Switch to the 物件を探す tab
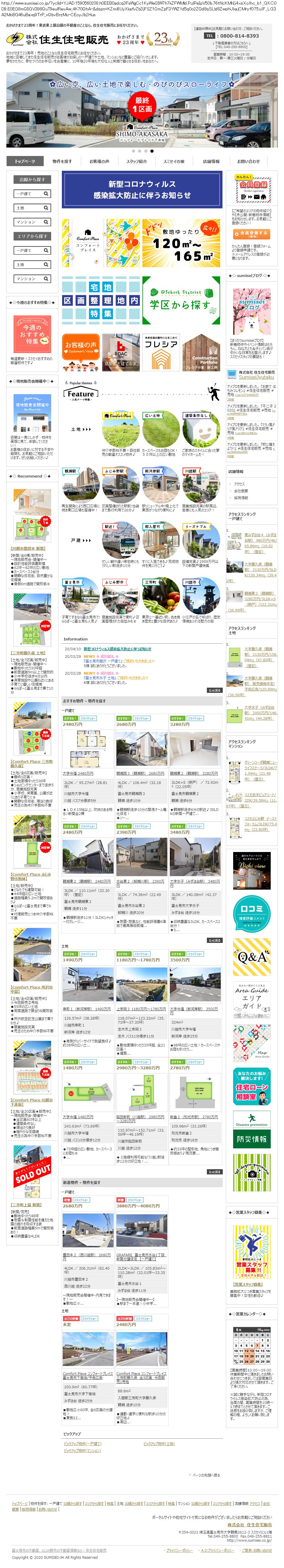 [x=62, y=161]
